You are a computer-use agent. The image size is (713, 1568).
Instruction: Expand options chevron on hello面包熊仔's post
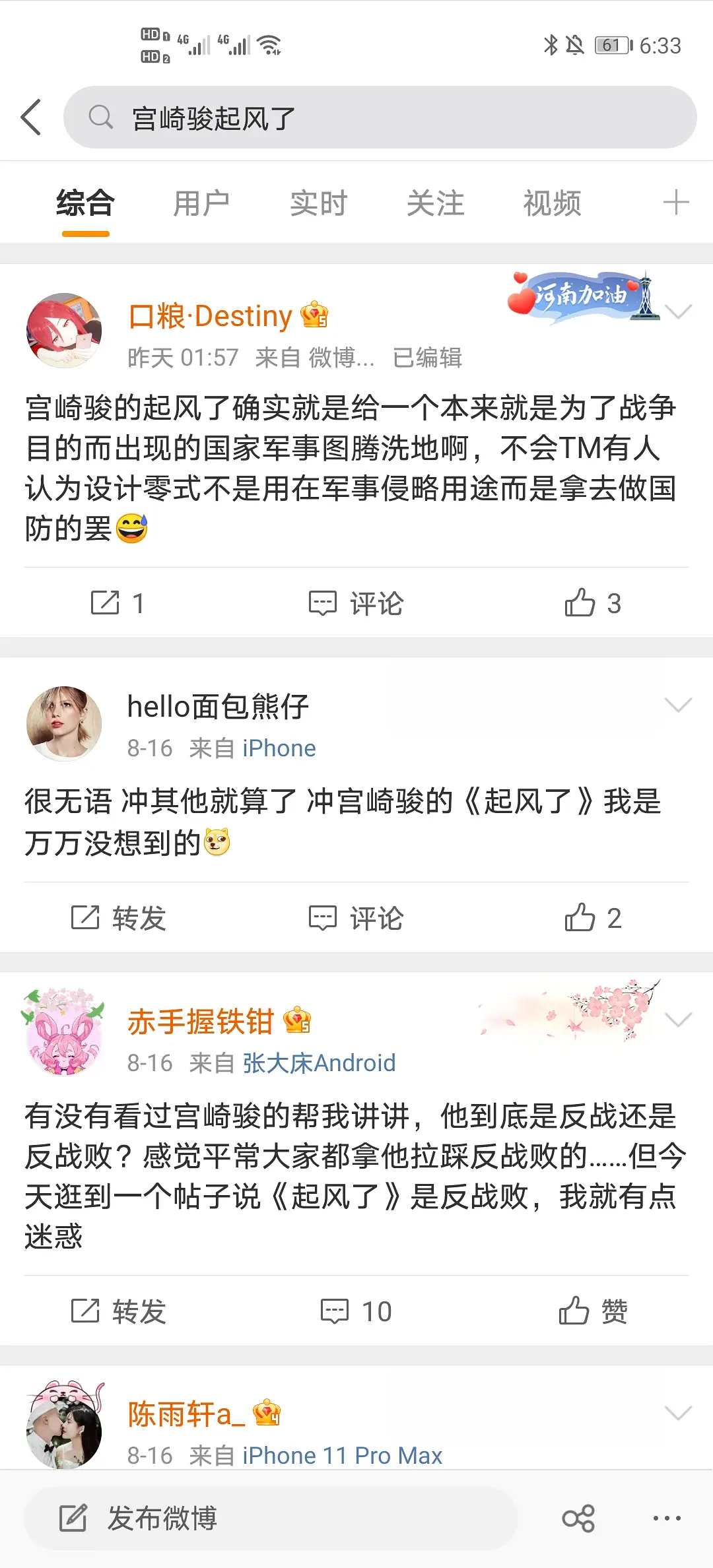click(x=678, y=705)
